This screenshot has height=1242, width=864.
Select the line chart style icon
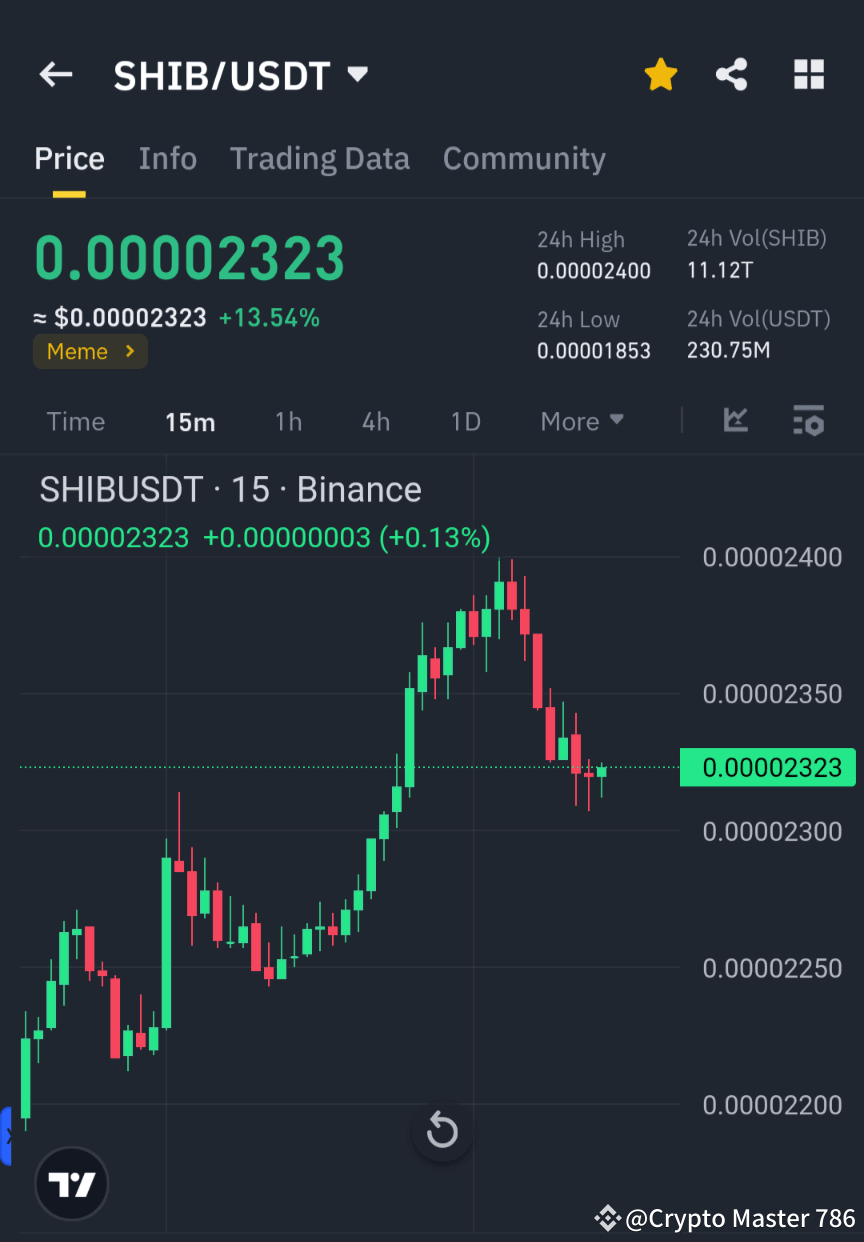coord(736,421)
